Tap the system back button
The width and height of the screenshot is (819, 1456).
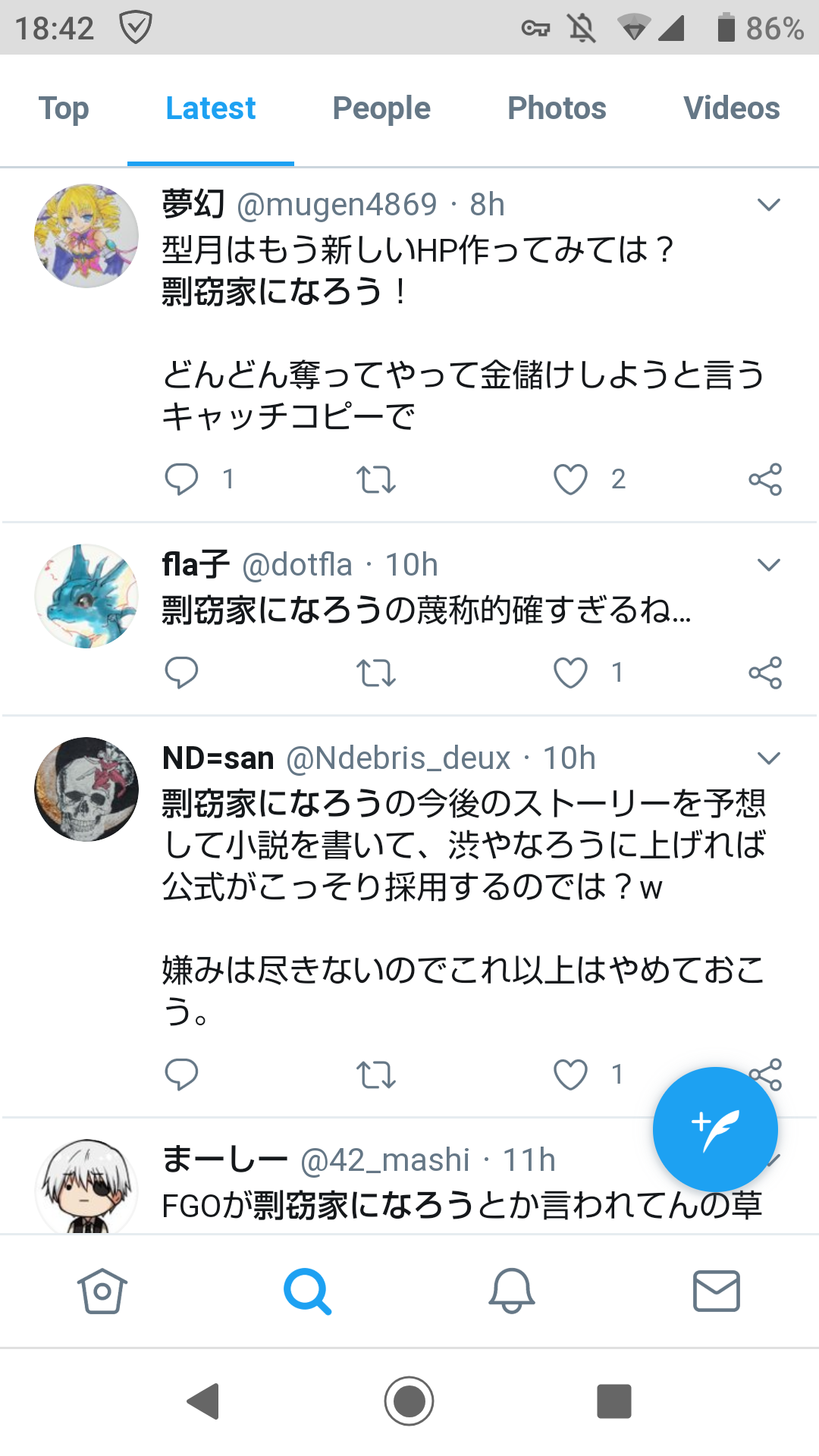(203, 1401)
